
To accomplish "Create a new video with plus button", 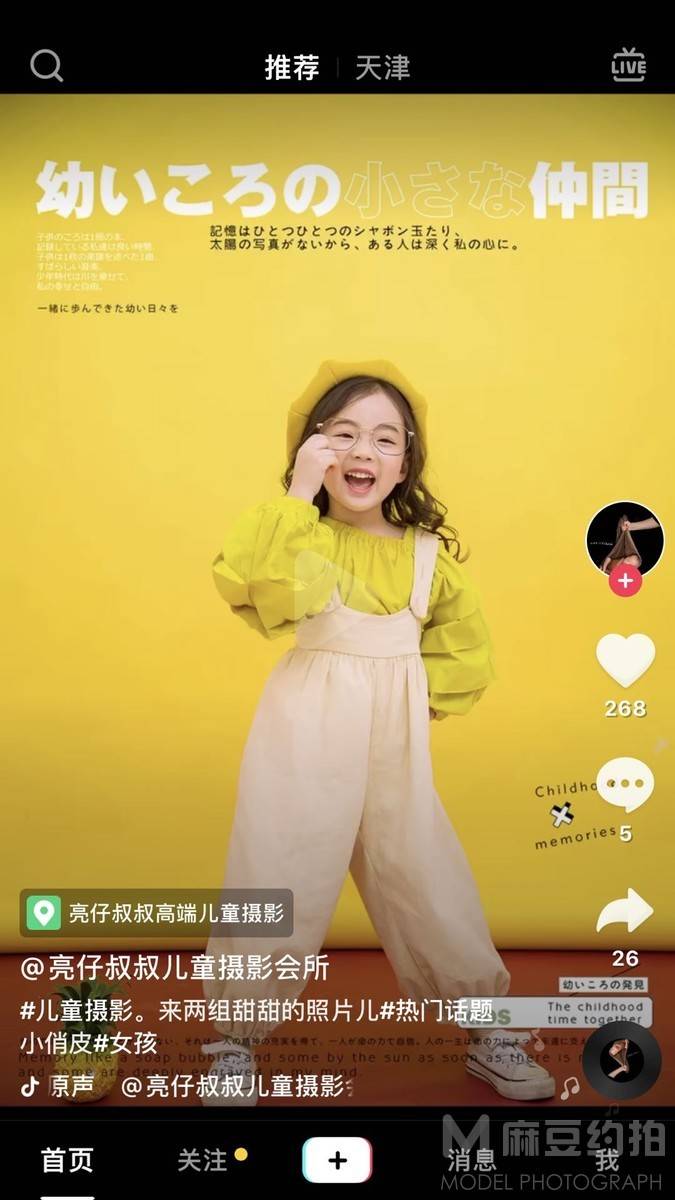I will [x=337, y=1160].
